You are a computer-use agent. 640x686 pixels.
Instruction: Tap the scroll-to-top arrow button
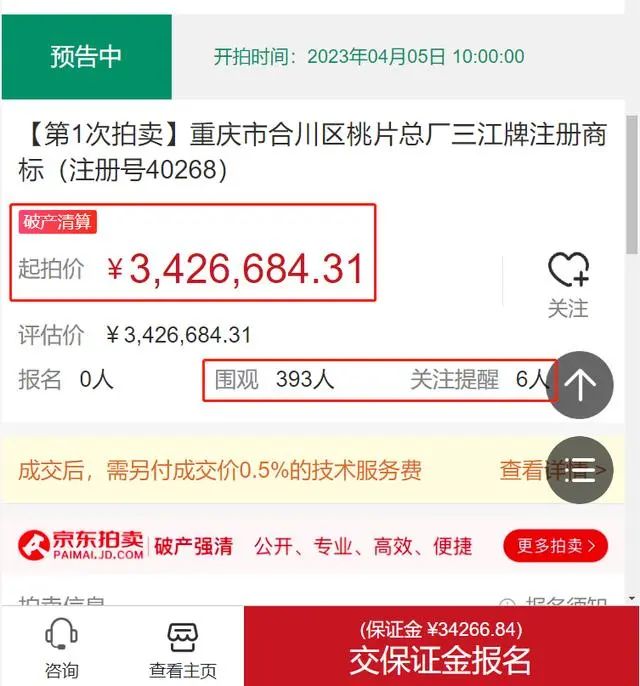coord(580,385)
